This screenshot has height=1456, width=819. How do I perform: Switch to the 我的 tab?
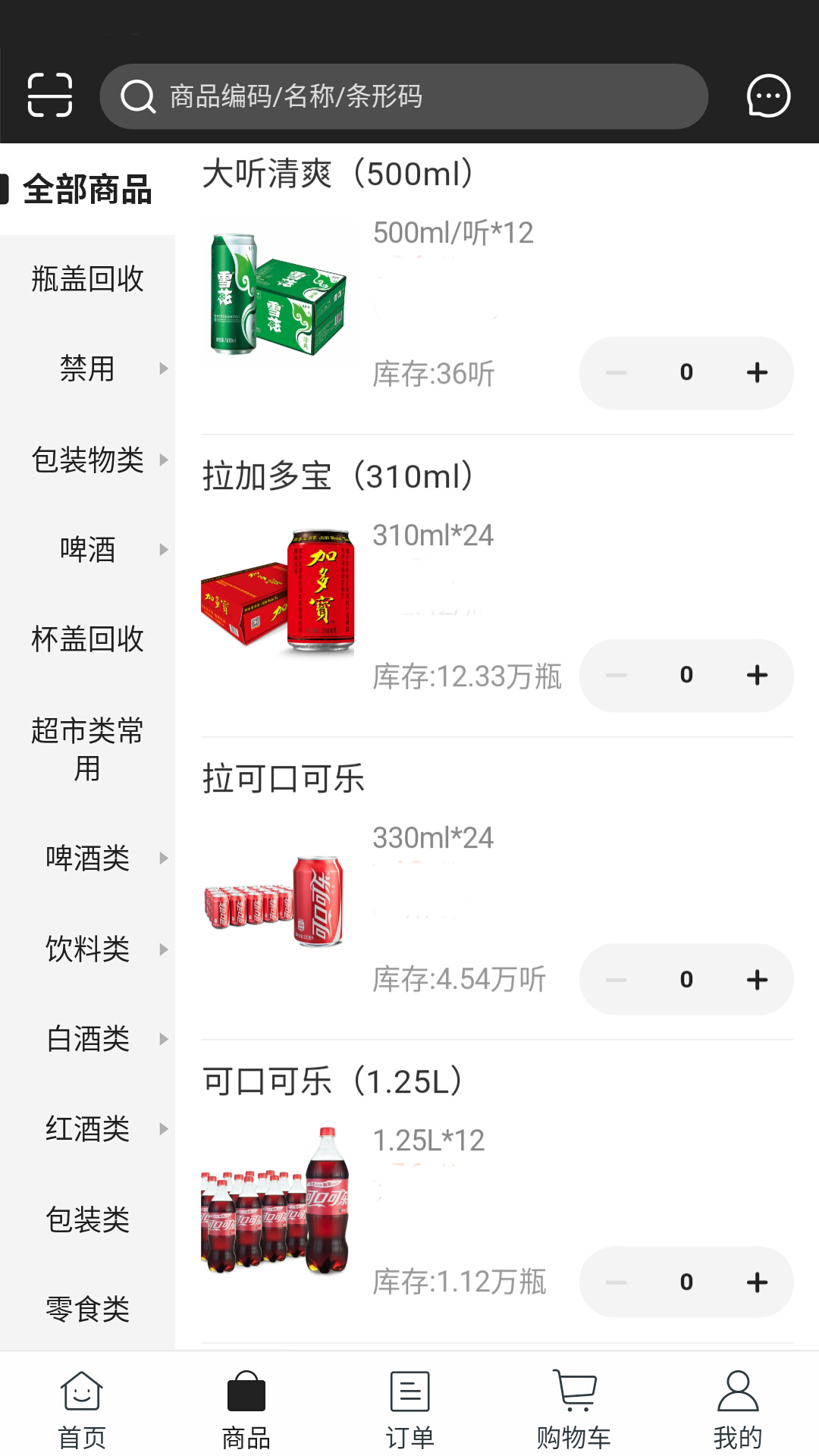pyautogui.click(x=737, y=1409)
